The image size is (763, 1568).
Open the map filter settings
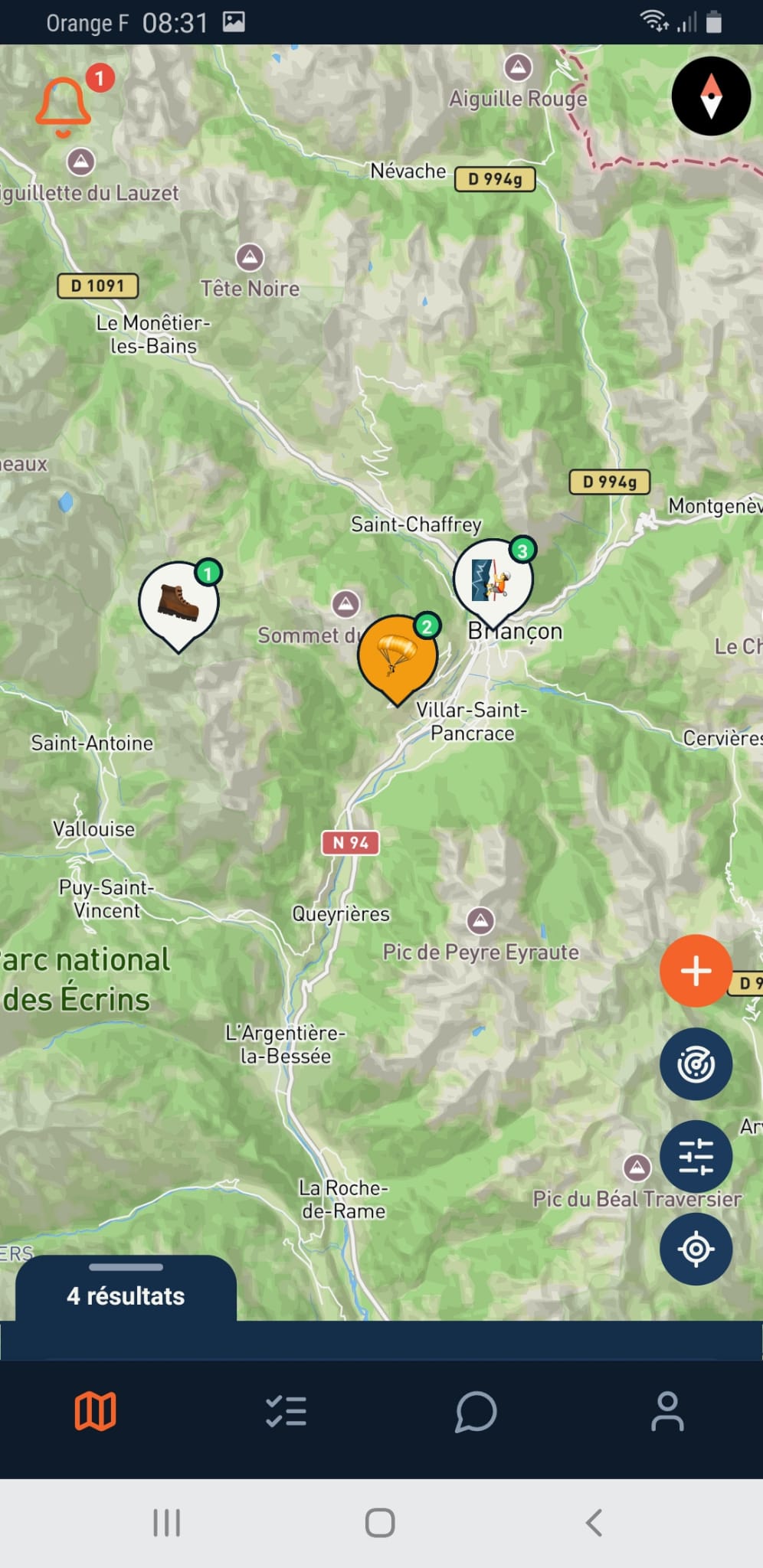tap(696, 1156)
